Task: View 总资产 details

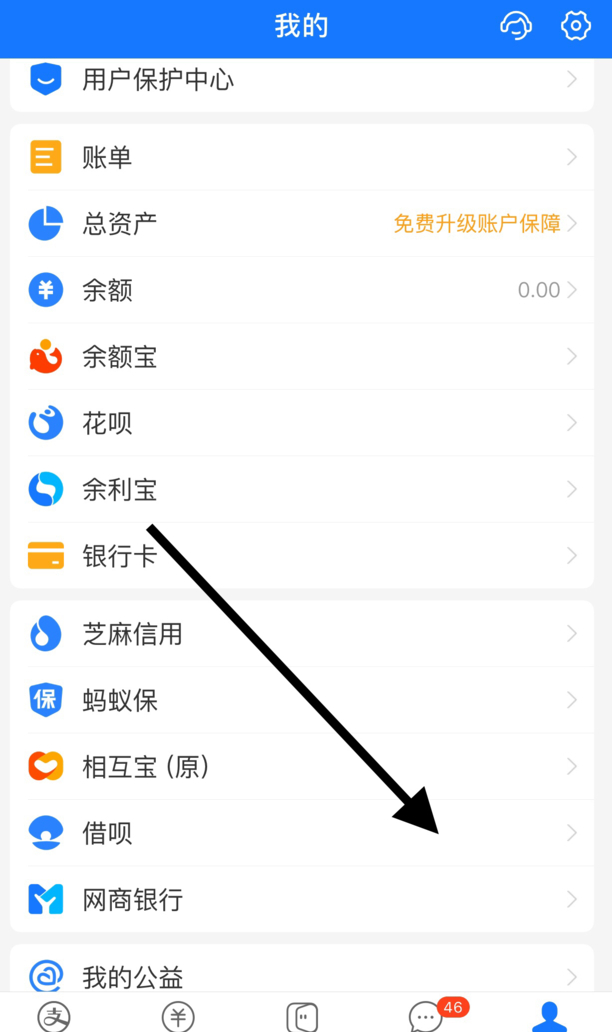Action: coord(300,223)
